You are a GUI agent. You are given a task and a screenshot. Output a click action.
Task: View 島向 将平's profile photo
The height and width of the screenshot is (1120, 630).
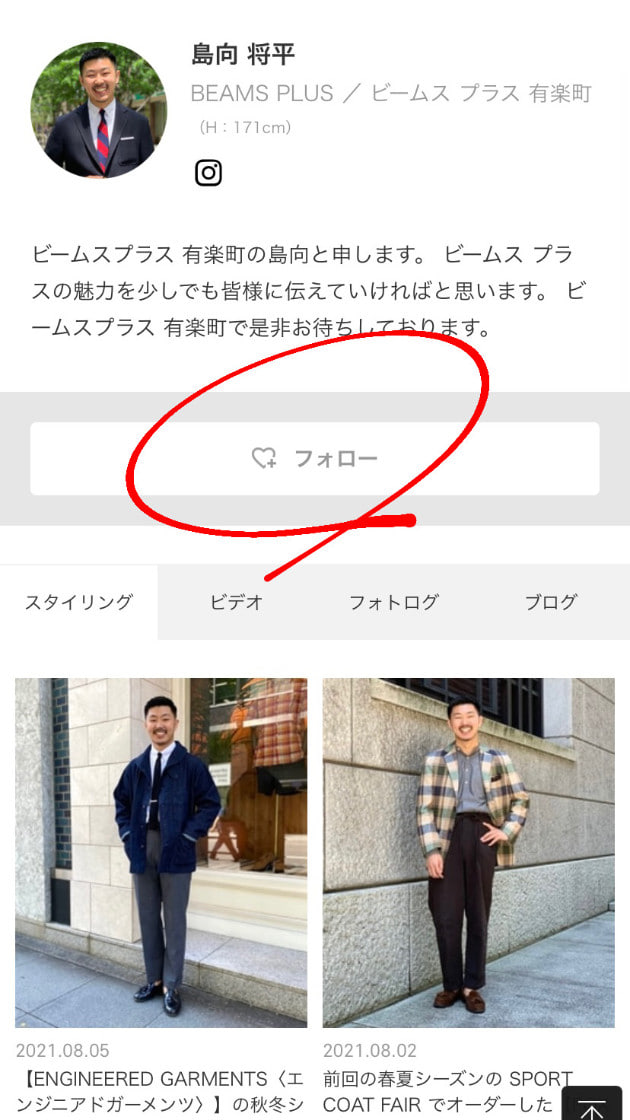(x=98, y=110)
